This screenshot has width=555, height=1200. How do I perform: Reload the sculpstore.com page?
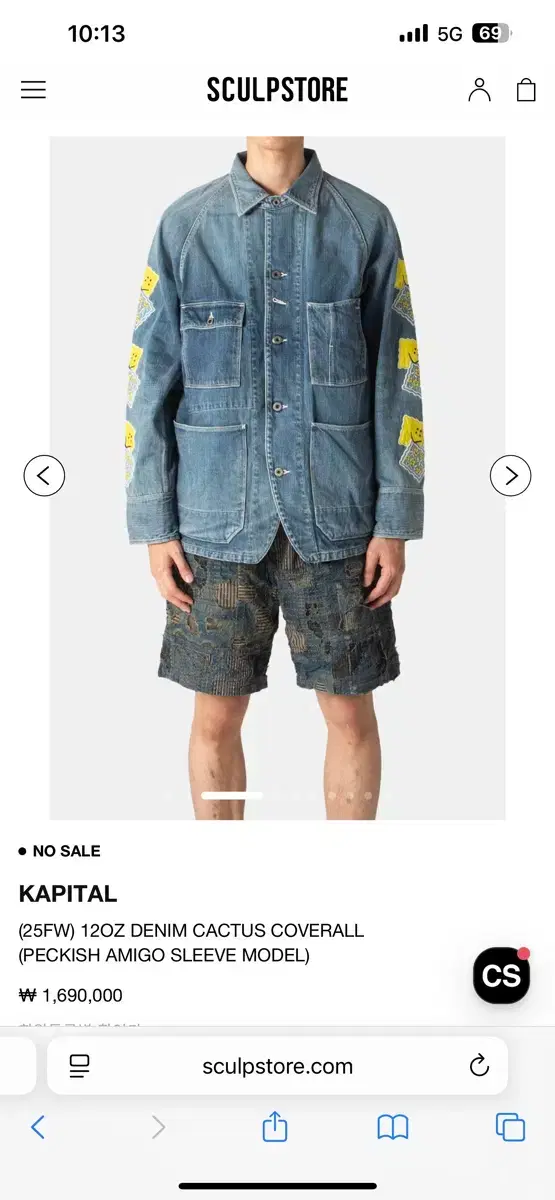pos(479,1066)
